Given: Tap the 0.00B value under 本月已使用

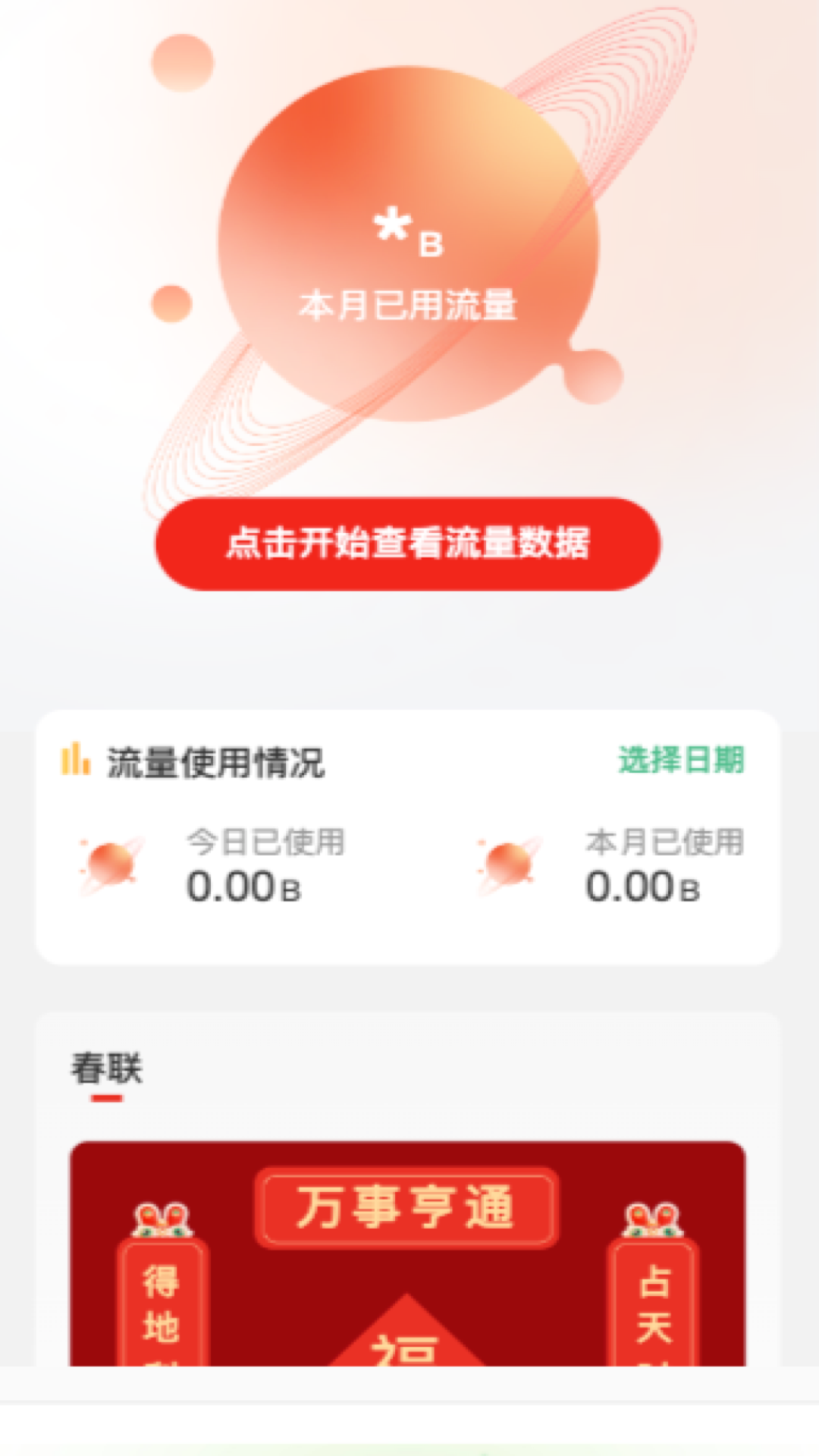Looking at the screenshot, I should point(641,886).
